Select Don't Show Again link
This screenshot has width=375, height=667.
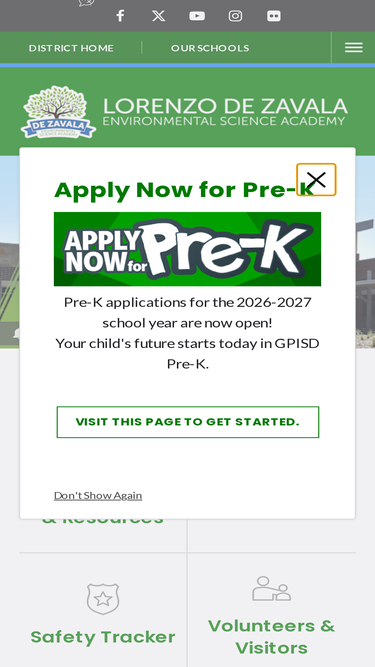click(98, 496)
